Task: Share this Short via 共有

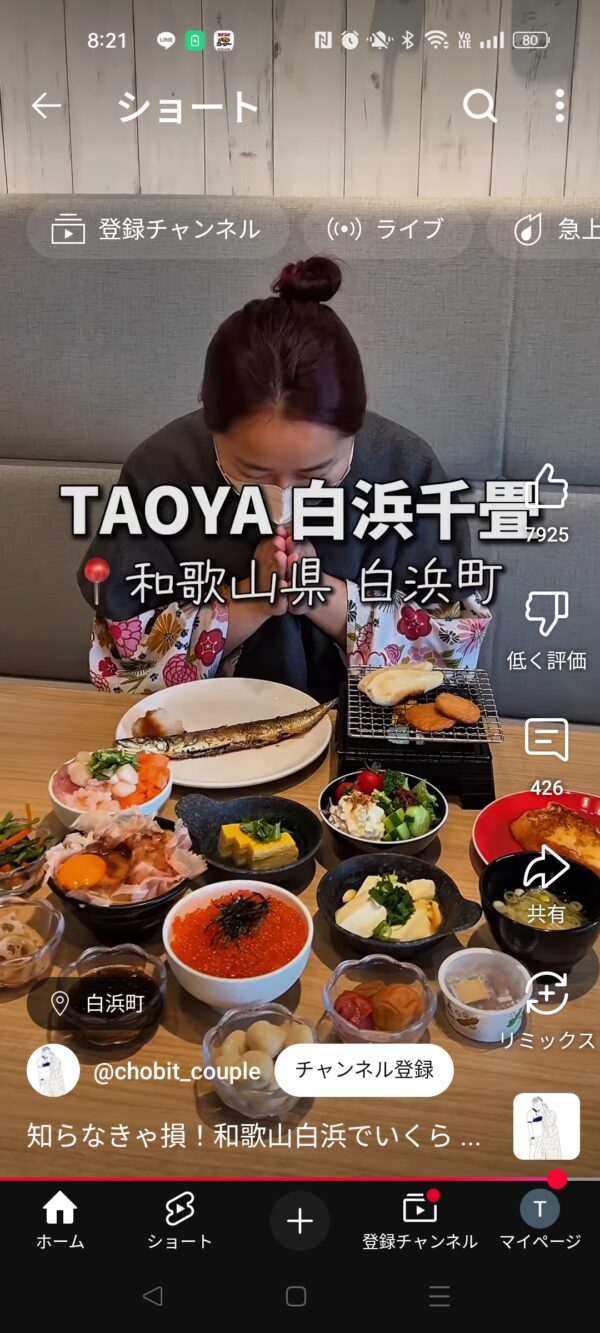Action: point(547,868)
